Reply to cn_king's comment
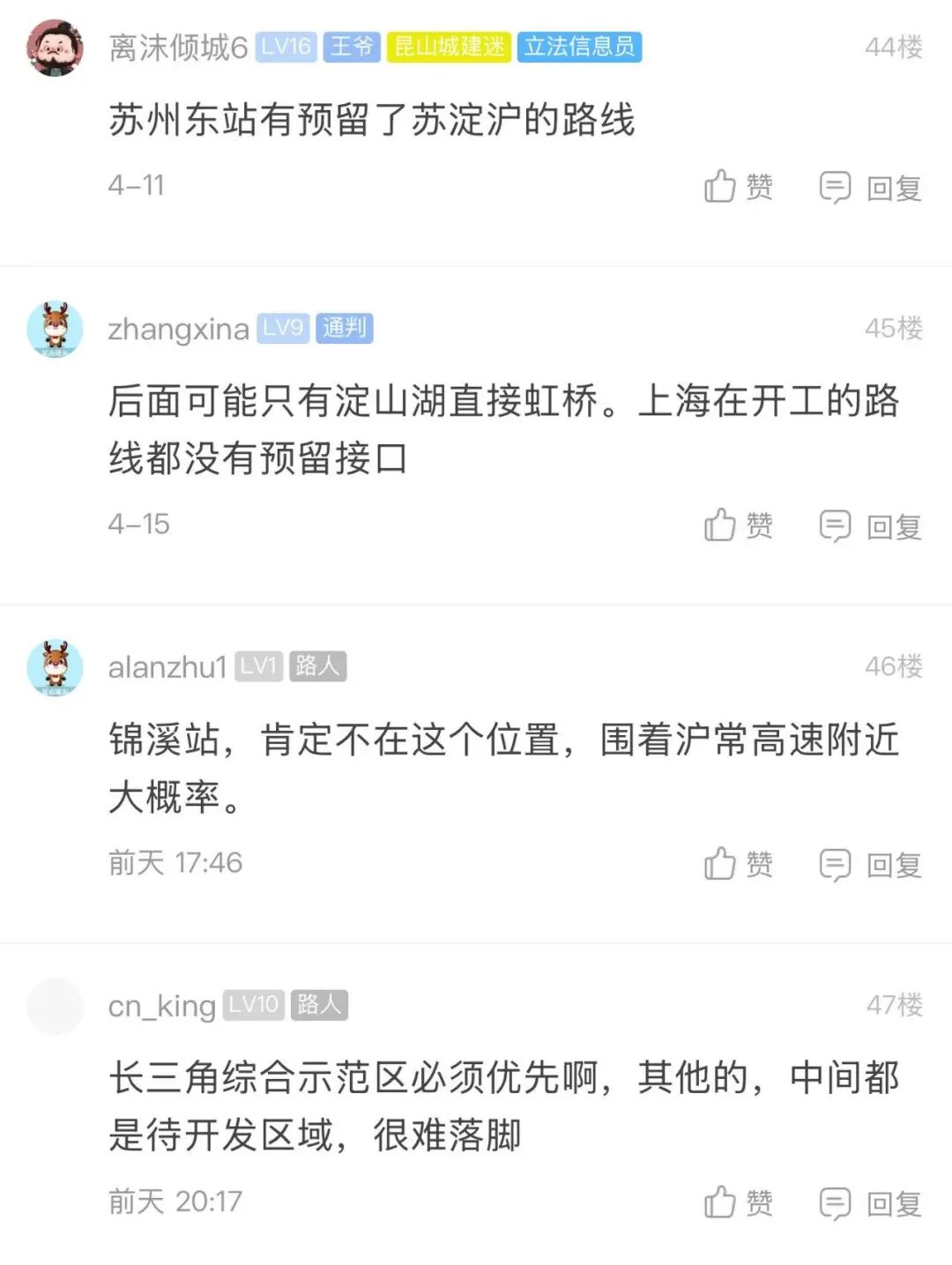 tap(870, 1202)
